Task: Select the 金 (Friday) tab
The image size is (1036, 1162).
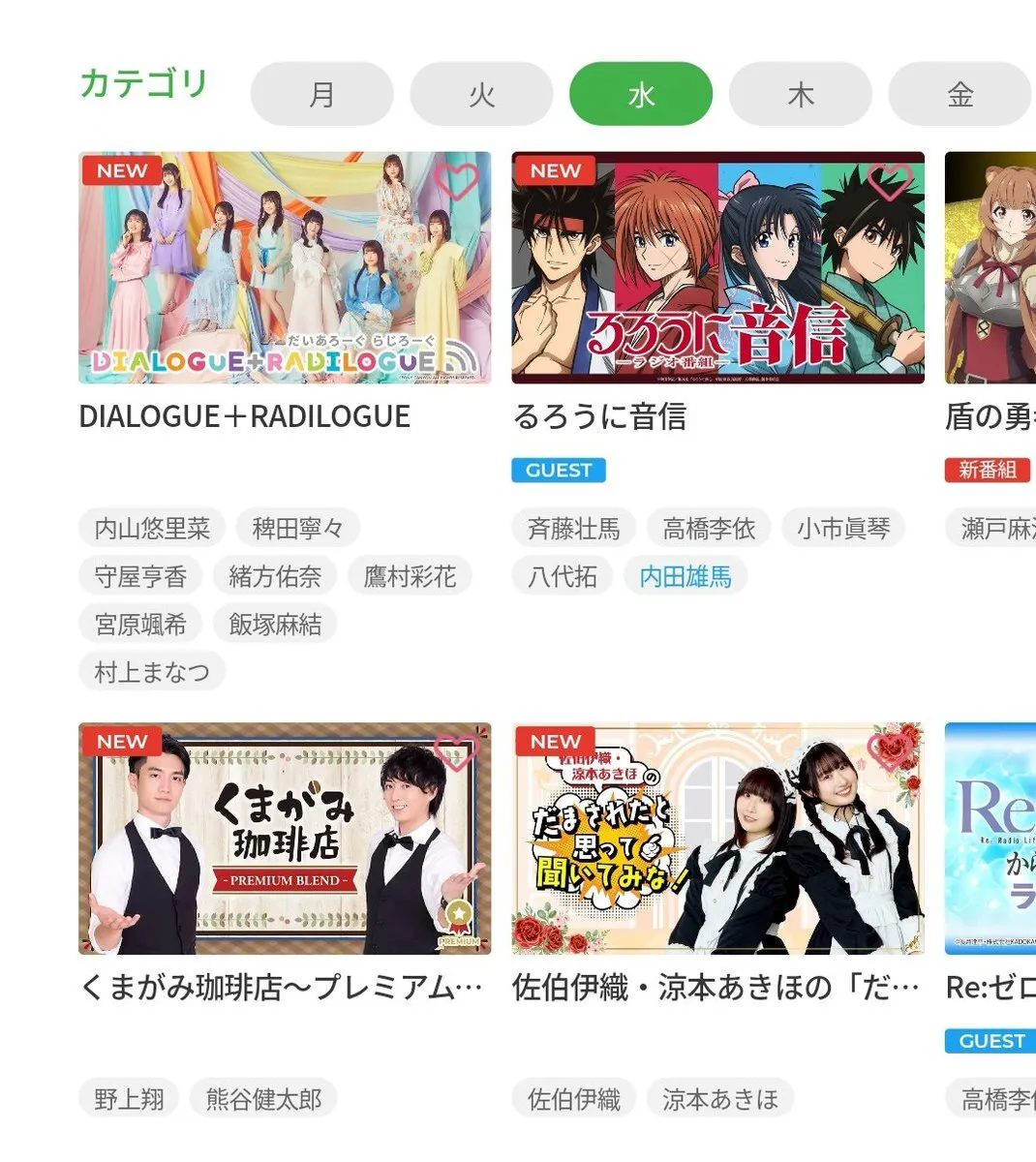Action: (959, 94)
